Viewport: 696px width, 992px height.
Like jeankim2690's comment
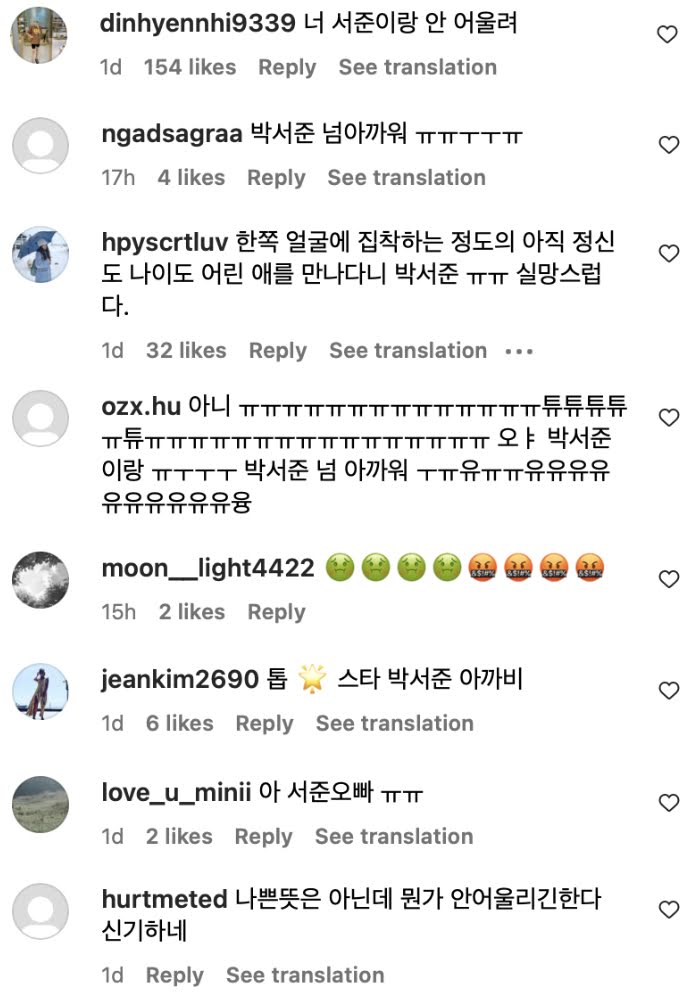pos(668,691)
